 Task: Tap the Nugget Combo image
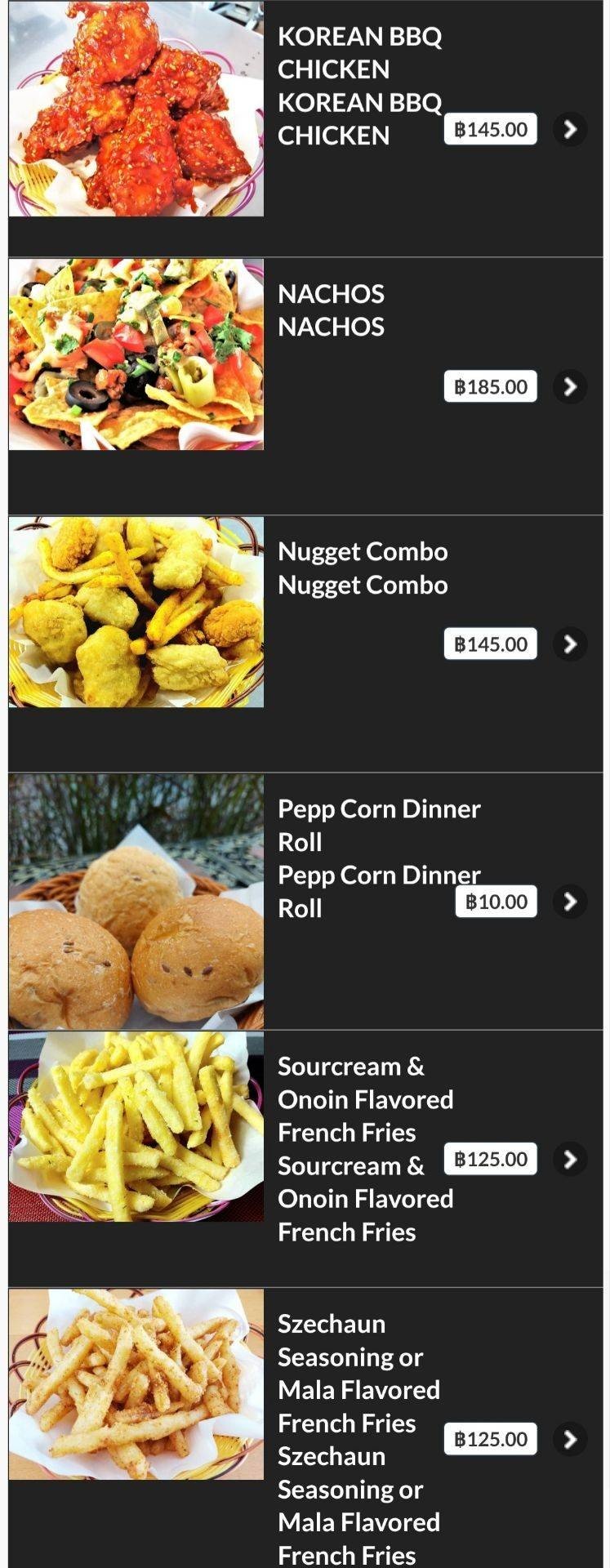136,612
